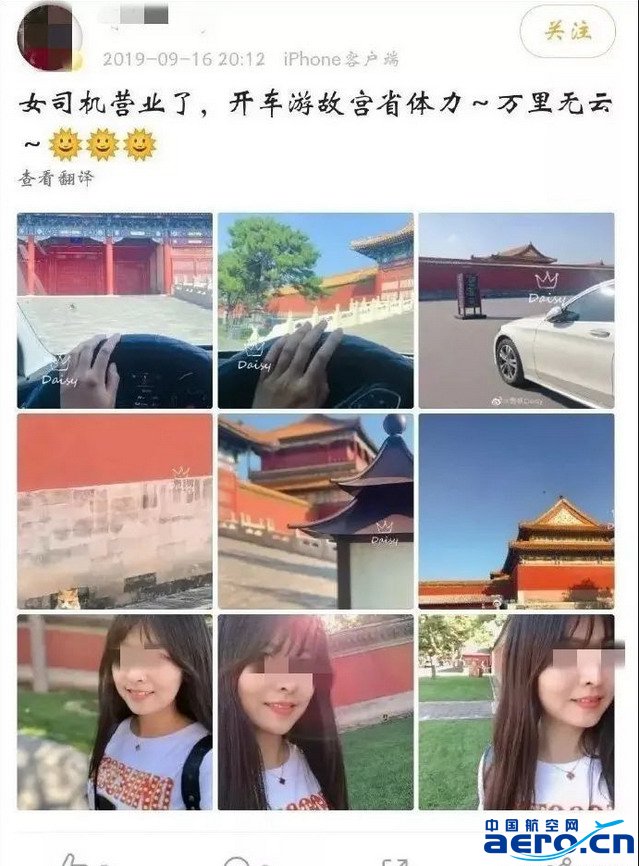
Task: Open the selfie with the backpack strap
Action: click(114, 712)
